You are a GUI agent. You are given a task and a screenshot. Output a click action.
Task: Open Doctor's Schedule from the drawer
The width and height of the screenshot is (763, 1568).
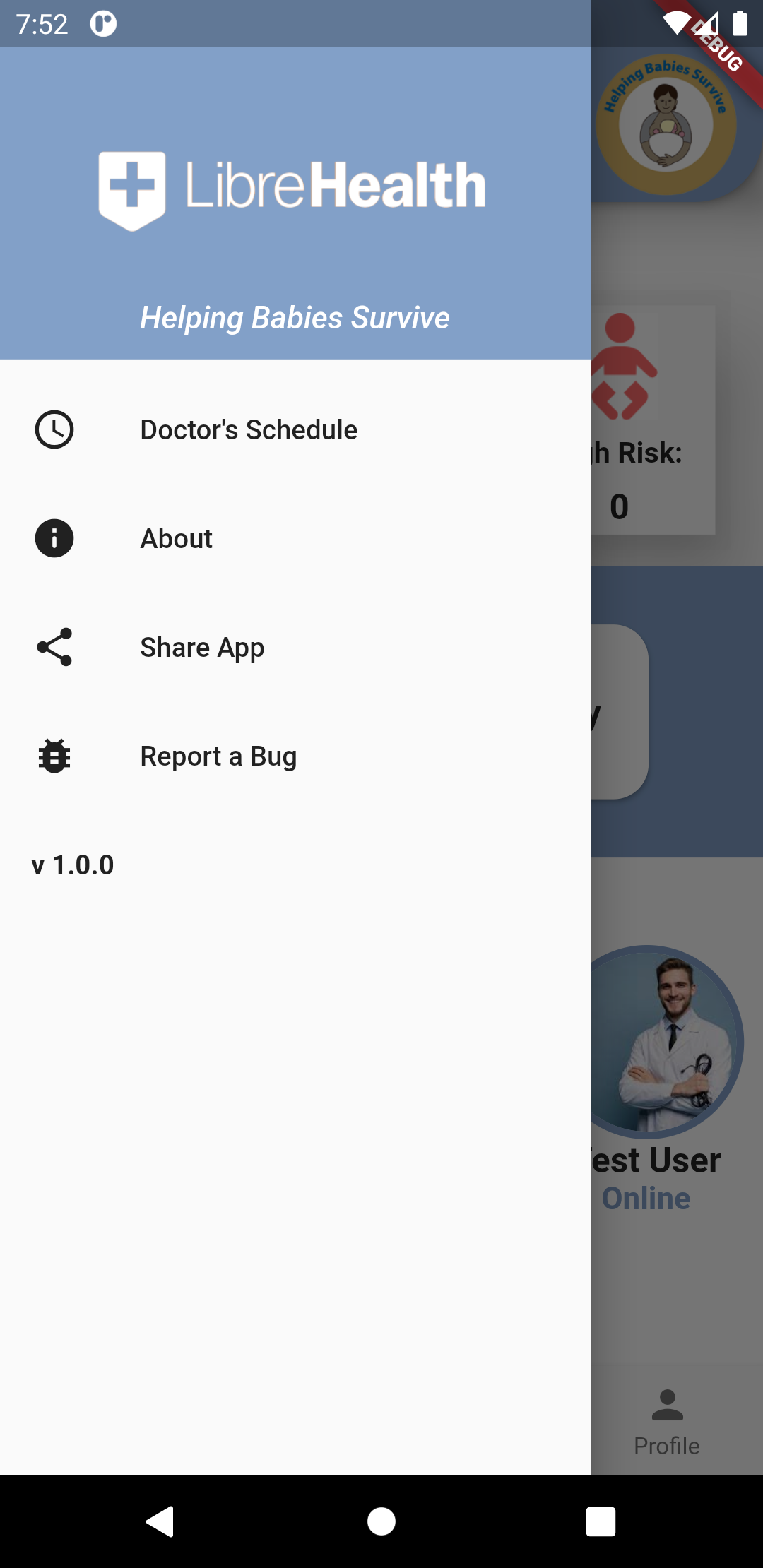point(249,429)
